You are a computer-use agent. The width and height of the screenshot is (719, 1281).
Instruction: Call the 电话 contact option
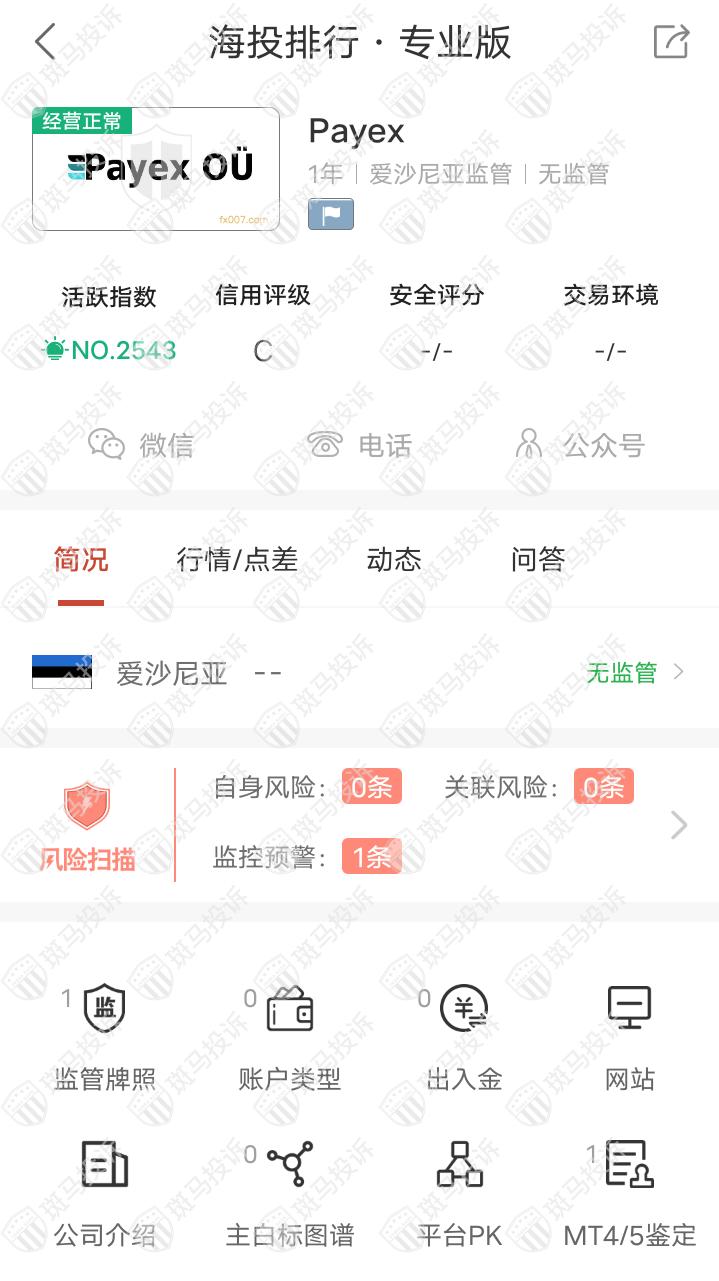360,444
